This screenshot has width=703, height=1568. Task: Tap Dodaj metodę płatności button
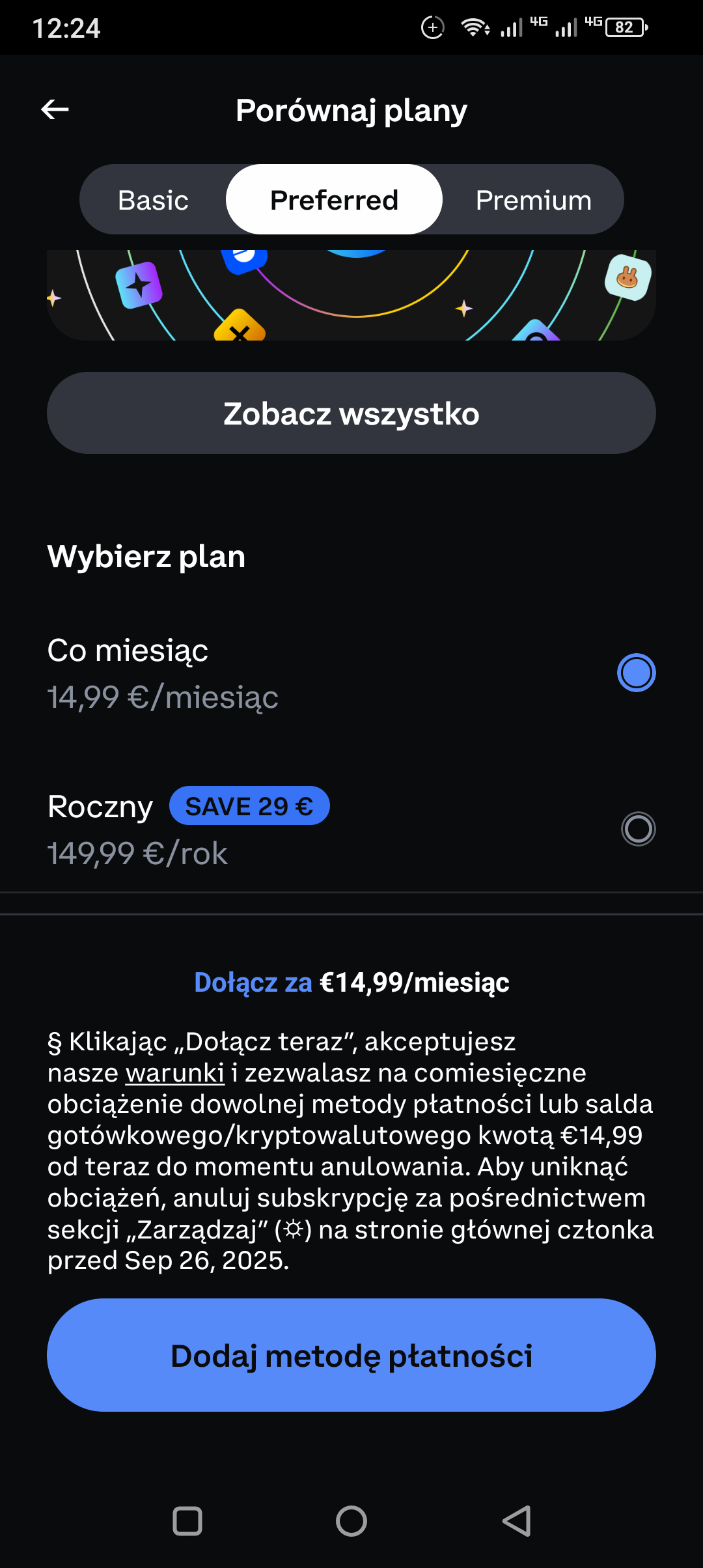351,1355
